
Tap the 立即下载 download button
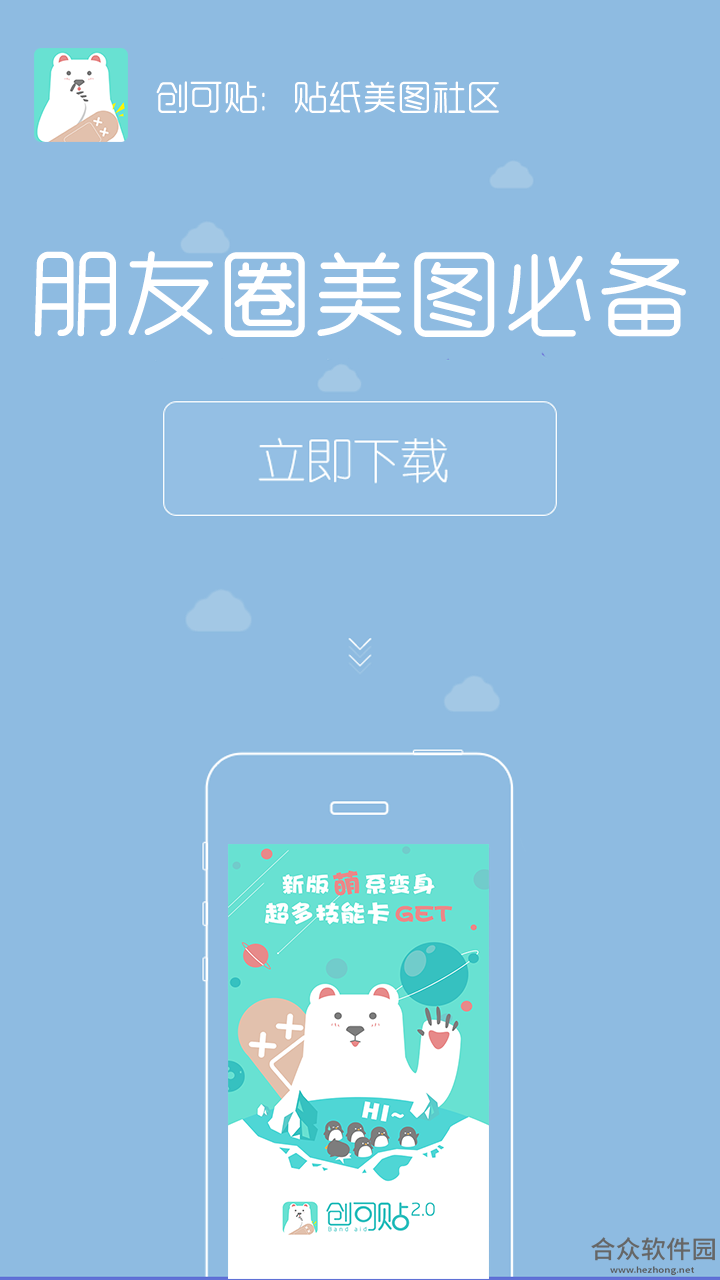tap(360, 459)
